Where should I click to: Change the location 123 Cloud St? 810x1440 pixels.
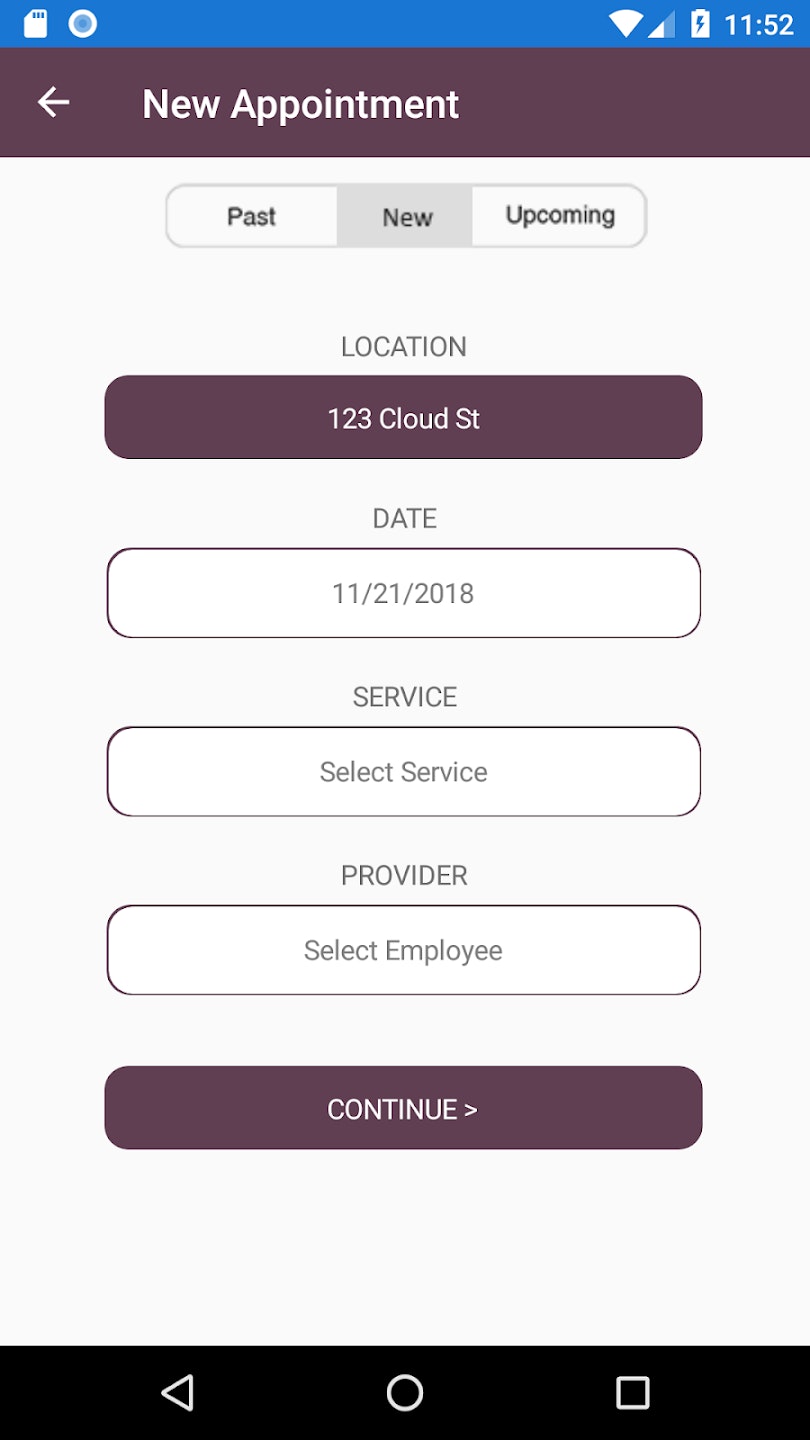click(x=403, y=418)
